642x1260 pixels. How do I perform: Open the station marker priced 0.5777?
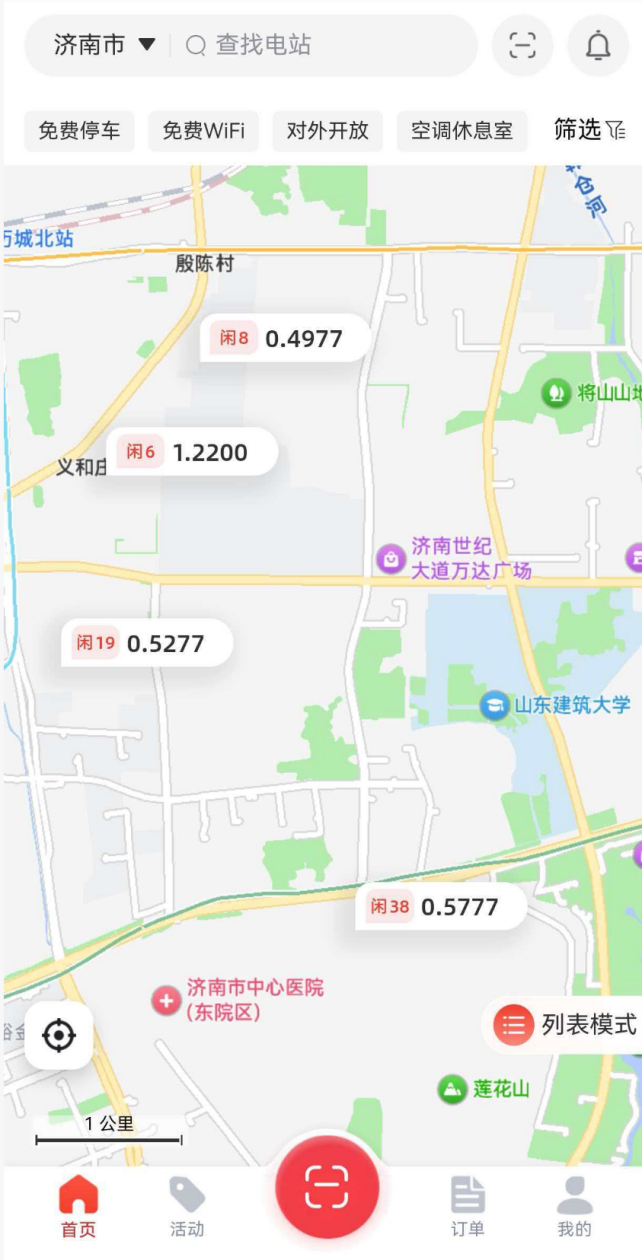click(441, 907)
